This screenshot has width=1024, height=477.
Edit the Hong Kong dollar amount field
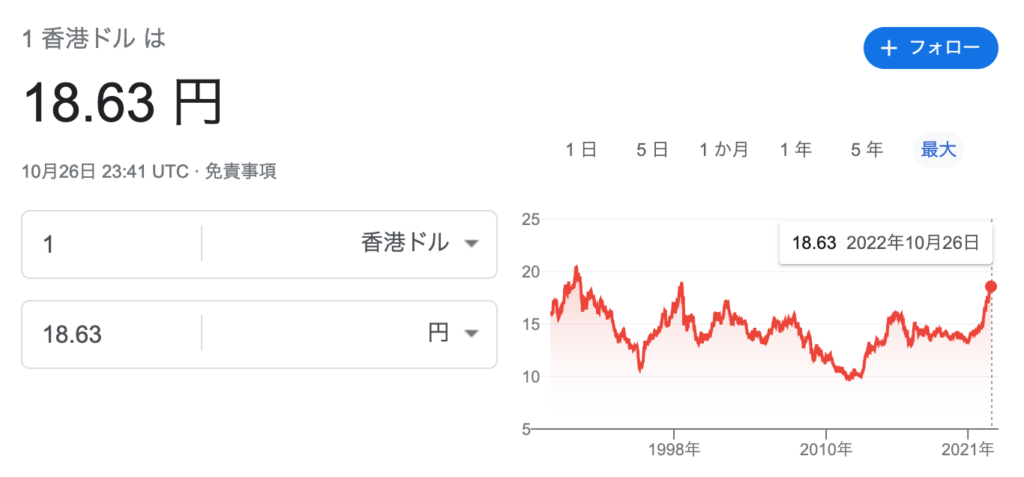pos(110,244)
